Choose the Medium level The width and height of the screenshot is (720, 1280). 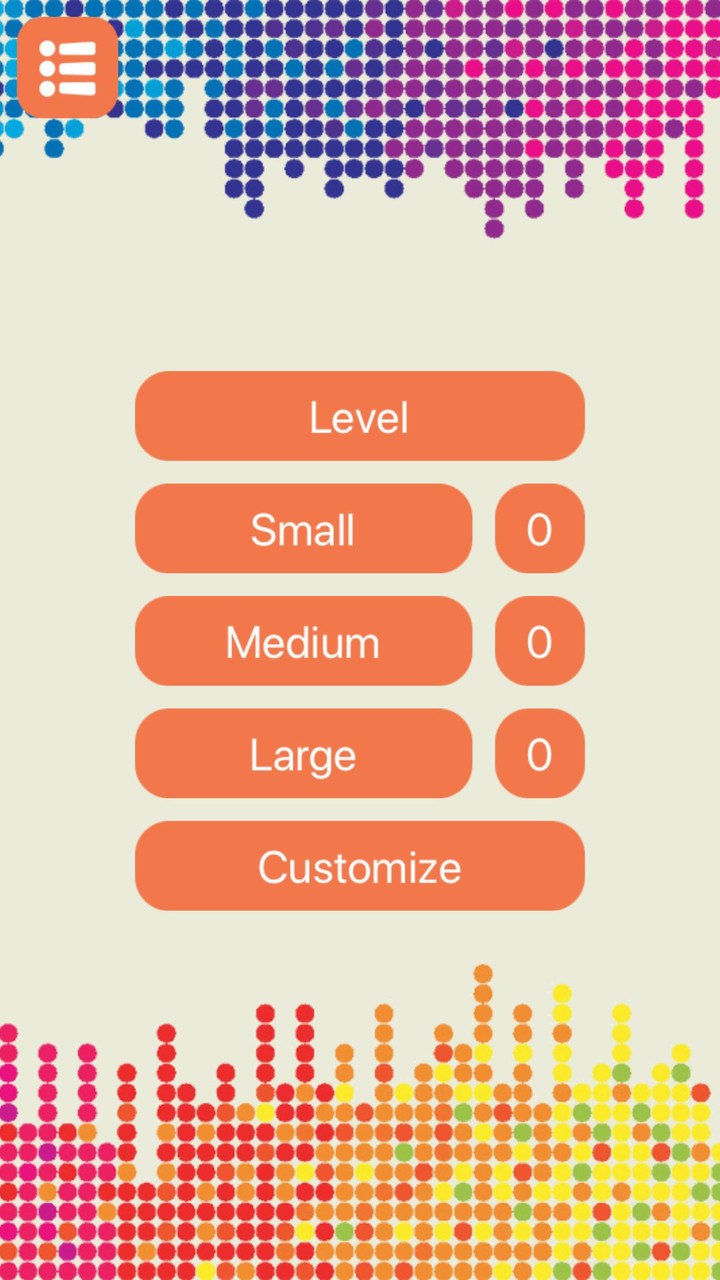303,642
